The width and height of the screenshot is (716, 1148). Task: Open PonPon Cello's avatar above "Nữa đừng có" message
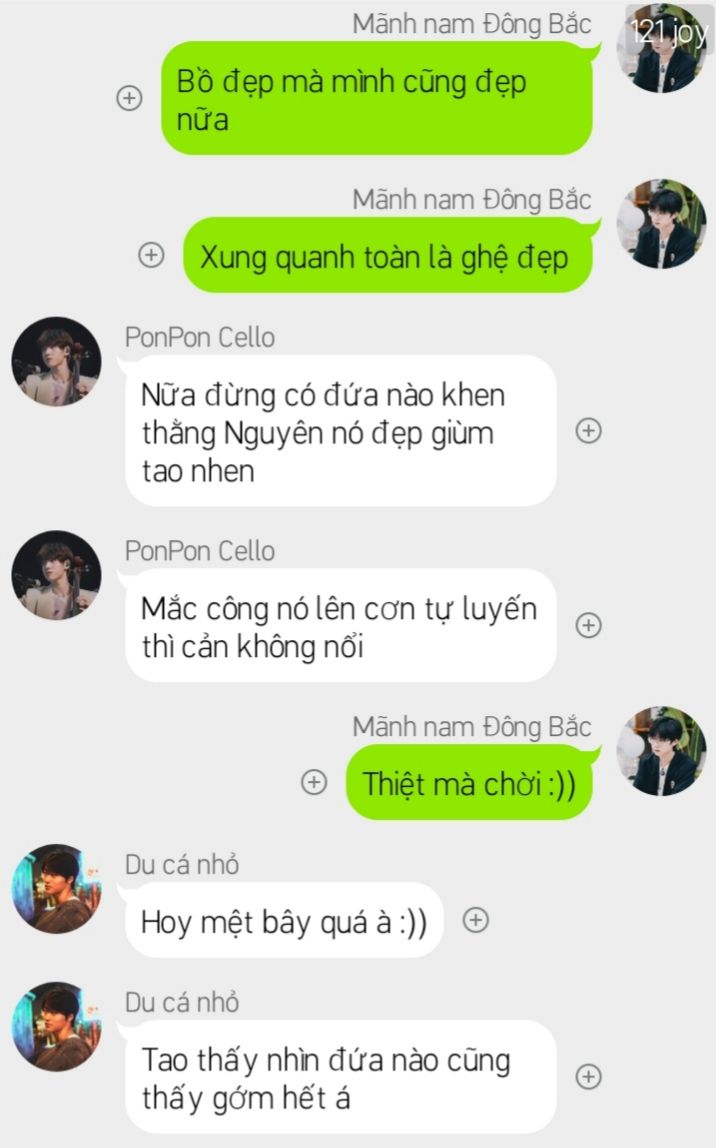click(x=56, y=362)
